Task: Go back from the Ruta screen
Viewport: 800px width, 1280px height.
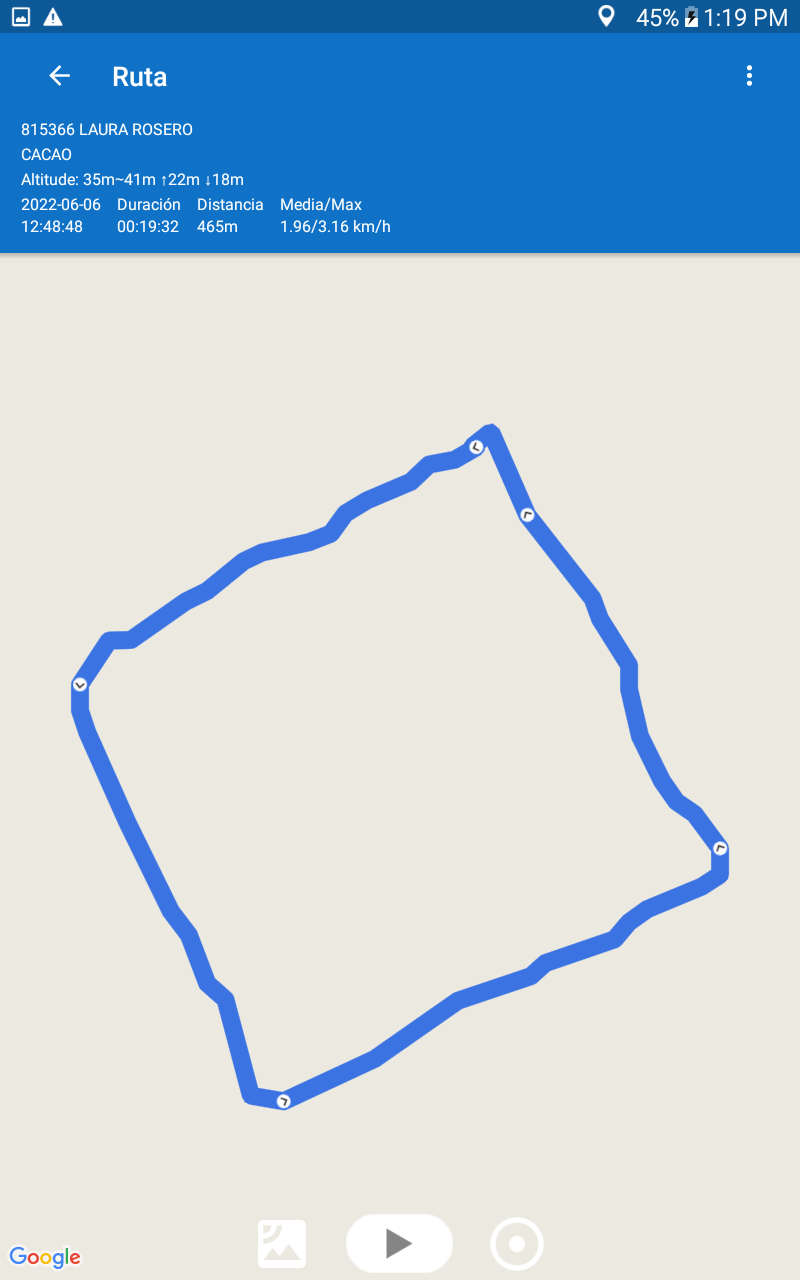Action: [59, 76]
